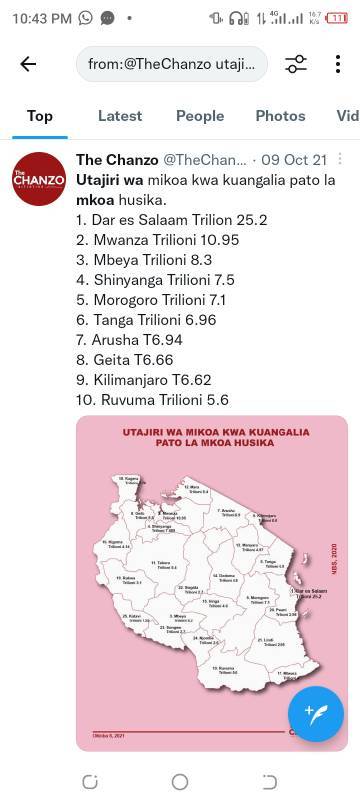Open the Tanzania regions map image

pyautogui.click(x=212, y=583)
